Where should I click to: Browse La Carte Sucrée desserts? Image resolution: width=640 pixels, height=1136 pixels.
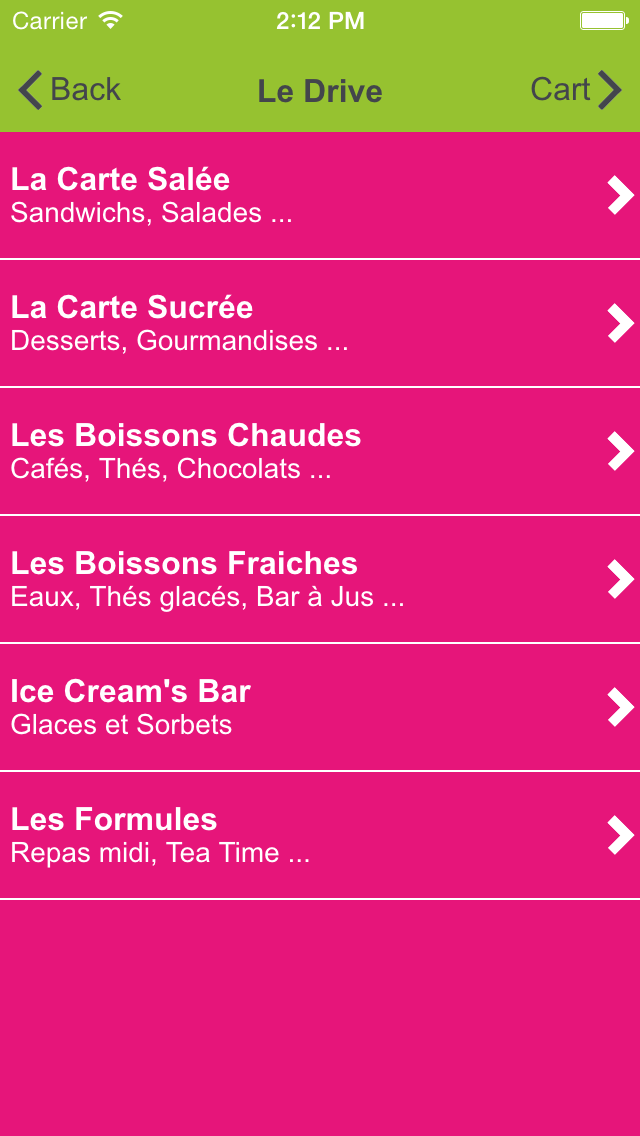point(320,323)
